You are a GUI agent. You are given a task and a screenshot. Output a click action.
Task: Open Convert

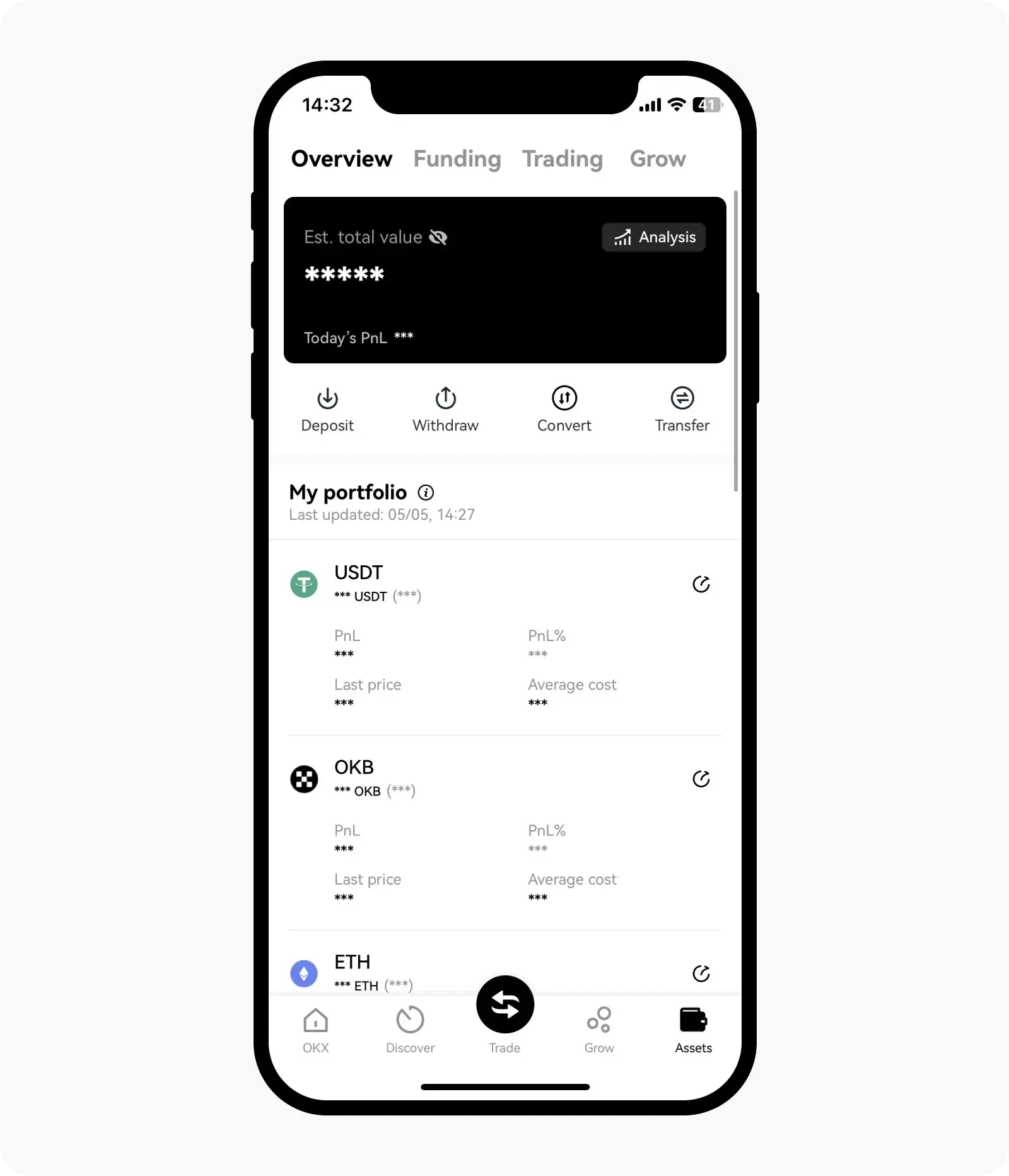click(564, 409)
